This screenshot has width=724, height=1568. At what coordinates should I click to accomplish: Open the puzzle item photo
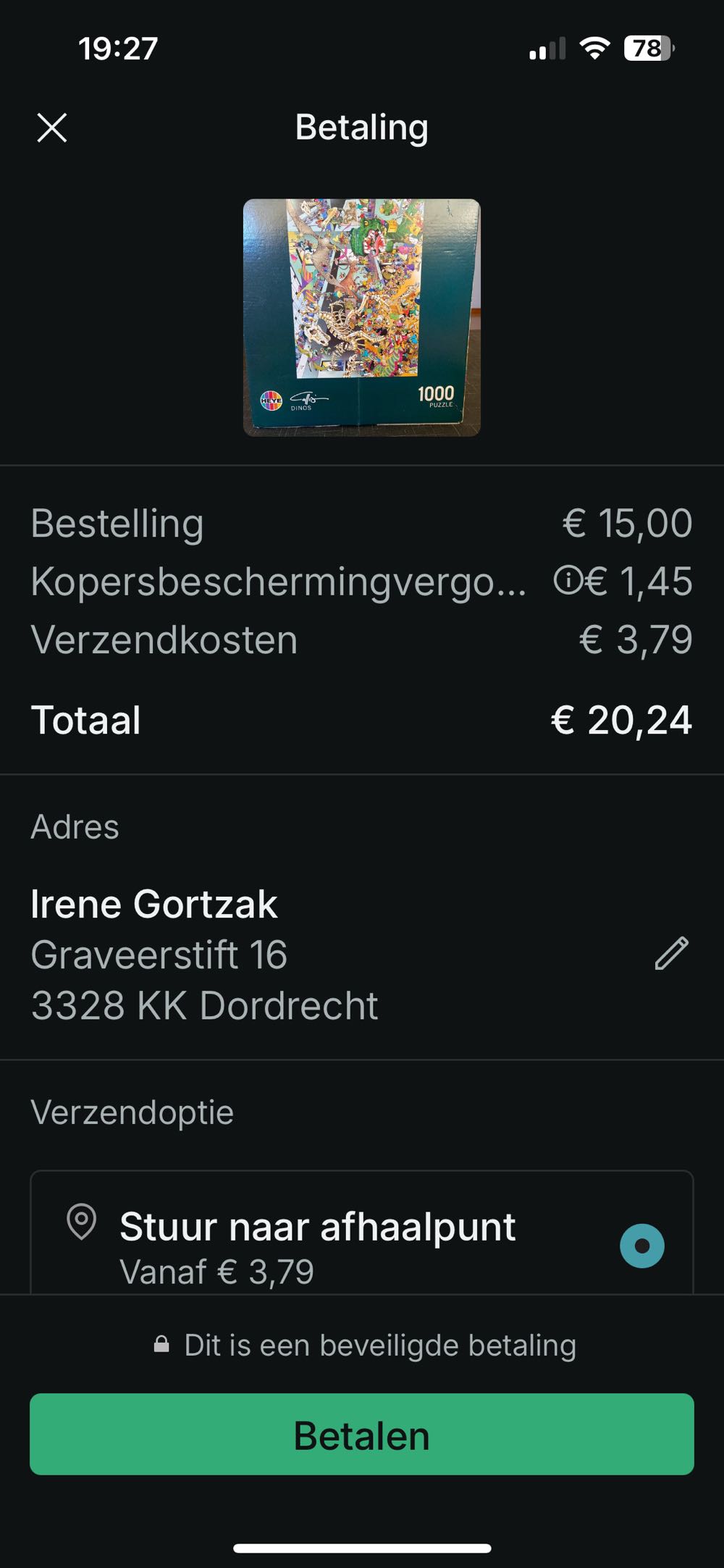362,318
